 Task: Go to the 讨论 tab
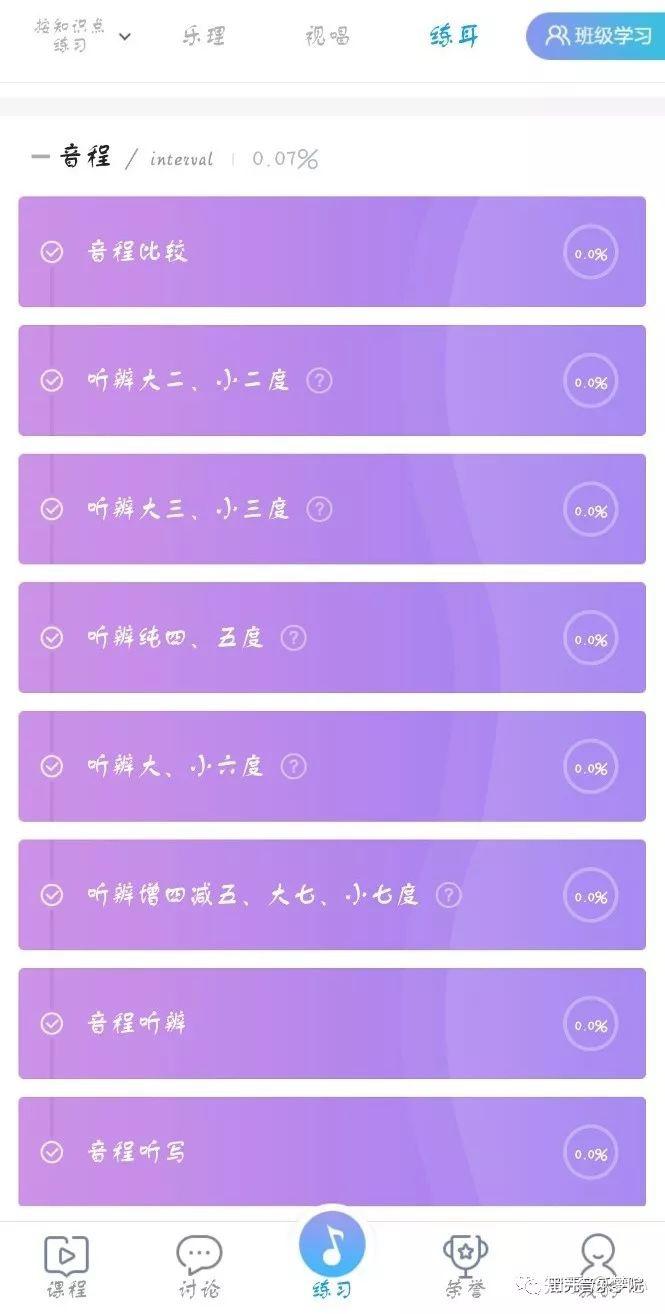click(199, 1266)
